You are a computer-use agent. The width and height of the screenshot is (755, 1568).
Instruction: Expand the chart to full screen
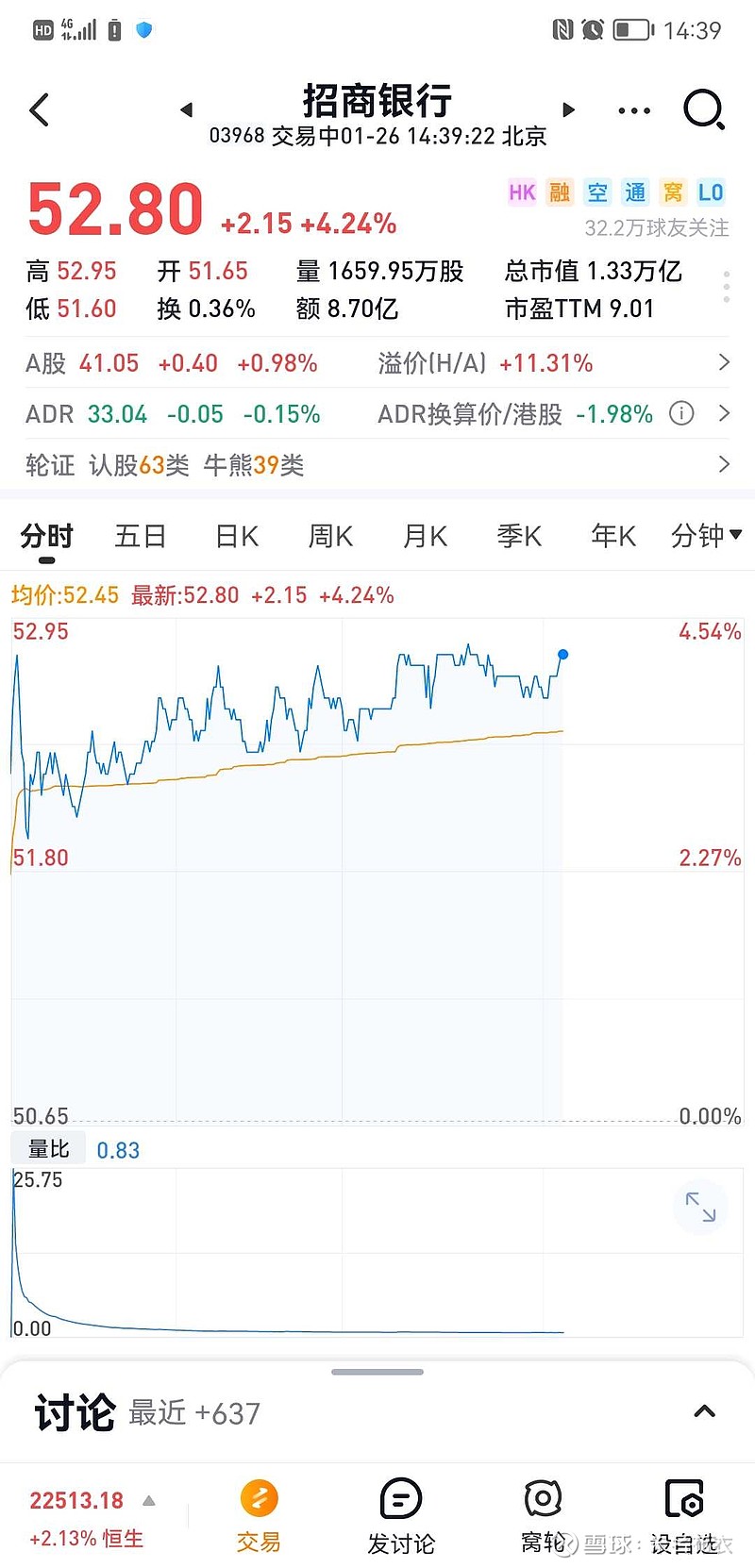tap(700, 1207)
